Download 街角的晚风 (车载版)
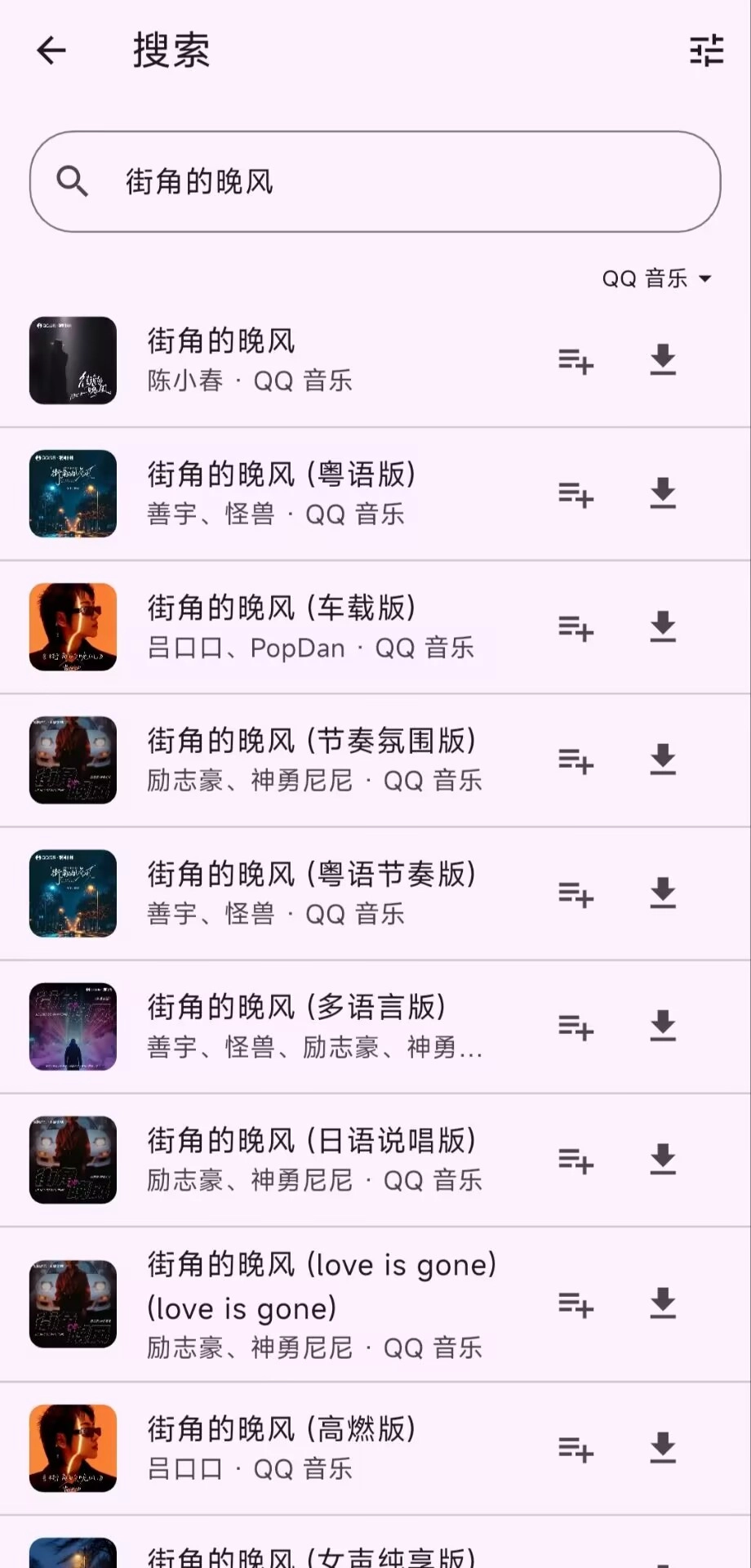 (663, 629)
